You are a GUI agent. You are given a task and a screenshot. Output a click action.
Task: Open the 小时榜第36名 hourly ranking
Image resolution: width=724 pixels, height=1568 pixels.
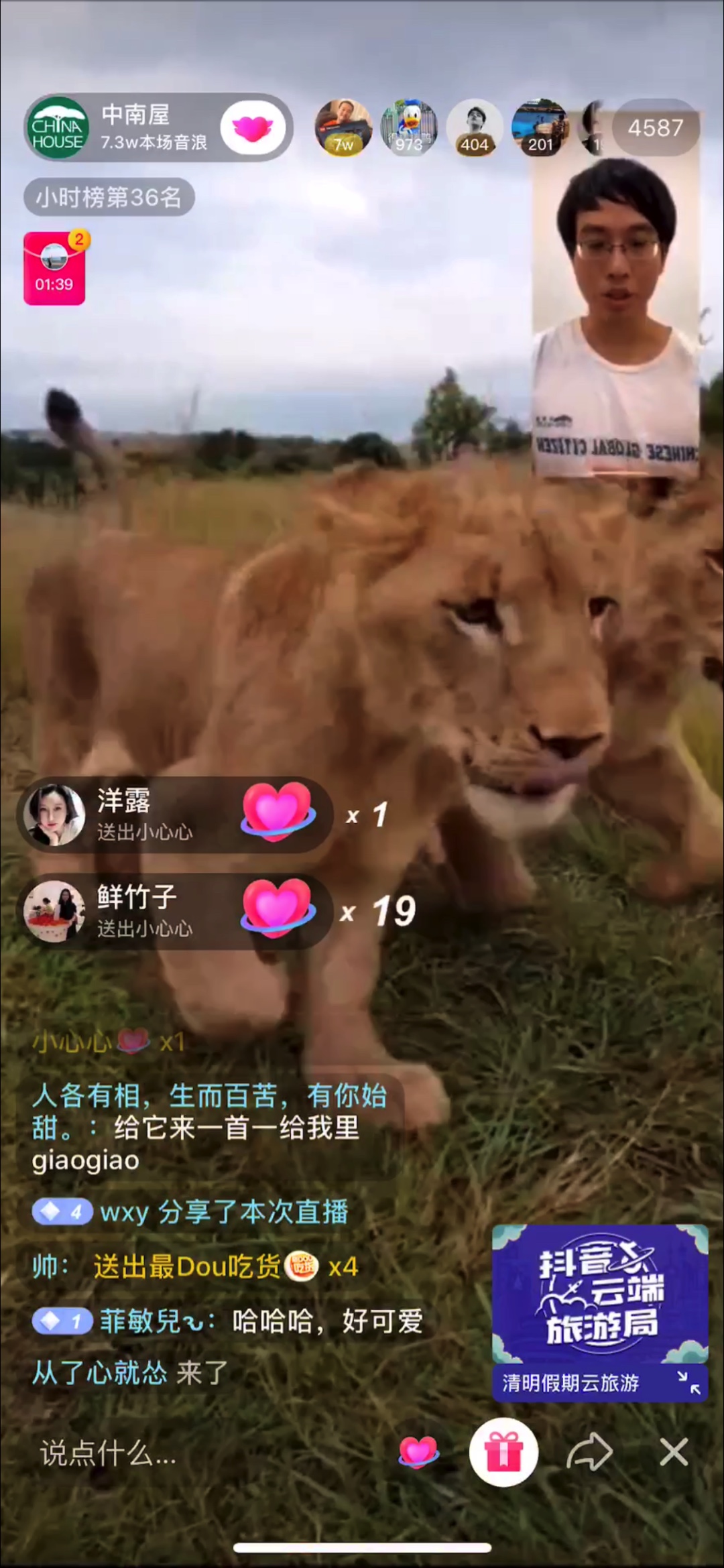point(109,198)
